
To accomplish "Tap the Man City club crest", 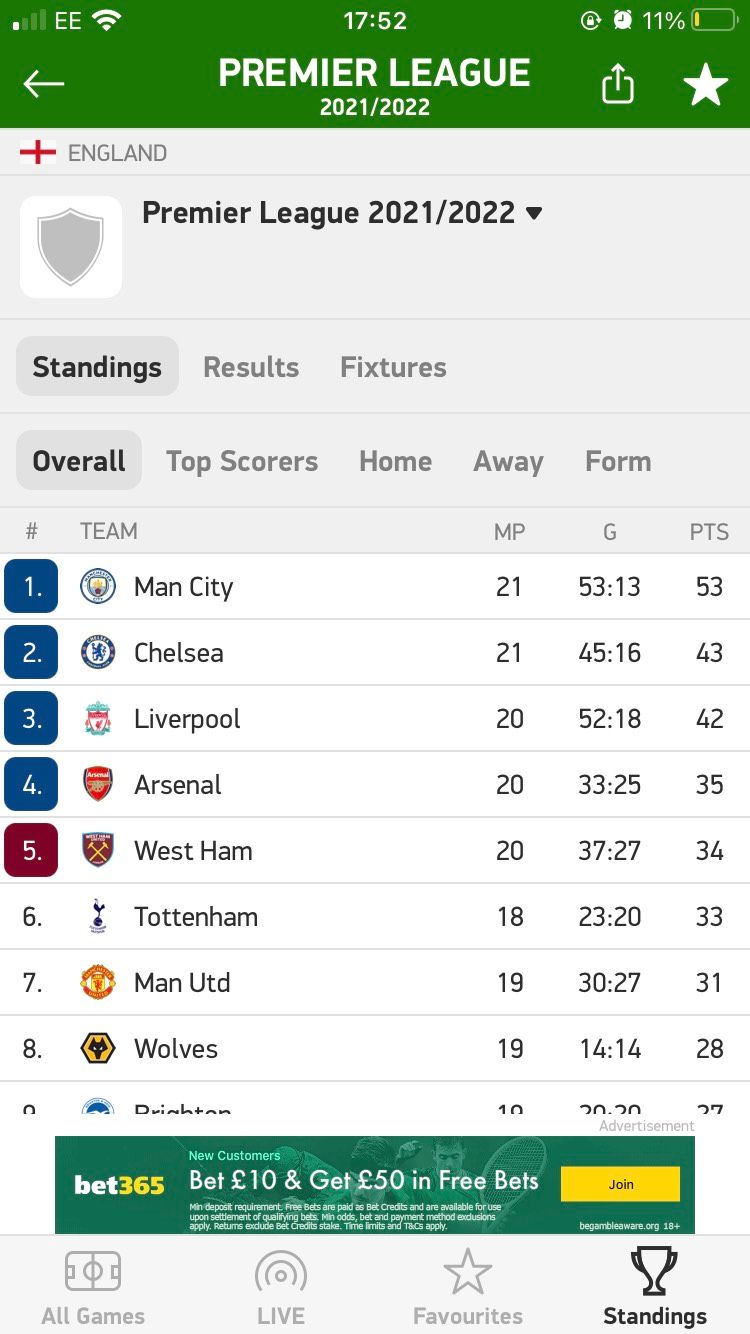I will pyautogui.click(x=97, y=587).
